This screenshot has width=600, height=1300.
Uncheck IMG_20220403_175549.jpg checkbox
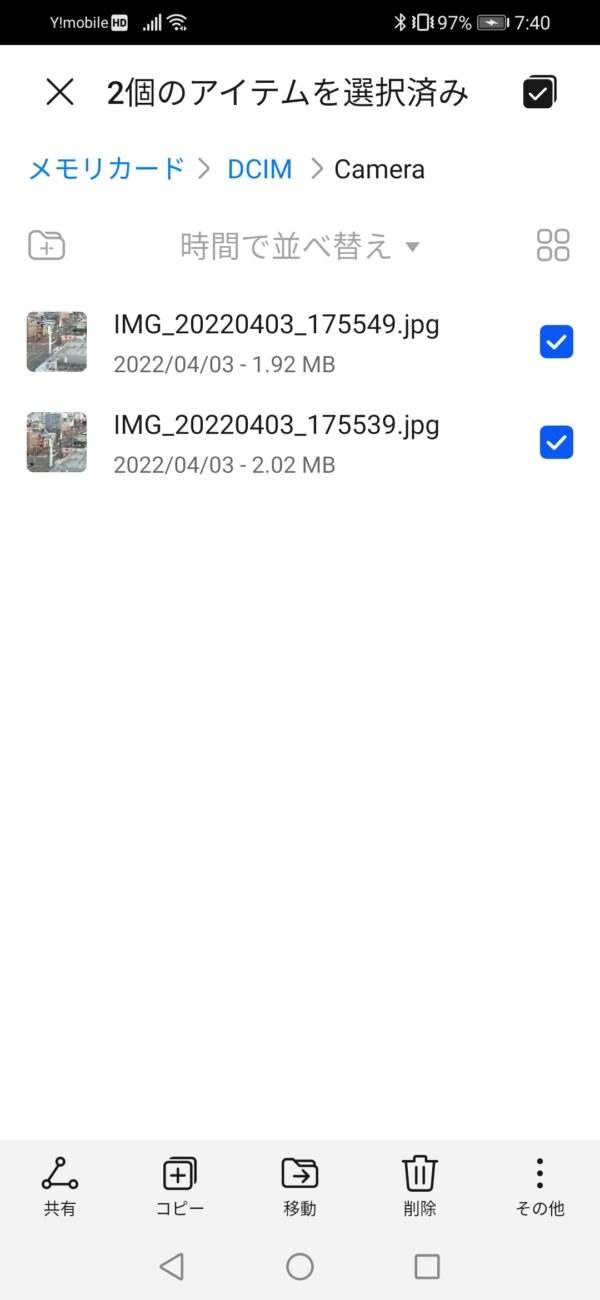tap(556, 342)
